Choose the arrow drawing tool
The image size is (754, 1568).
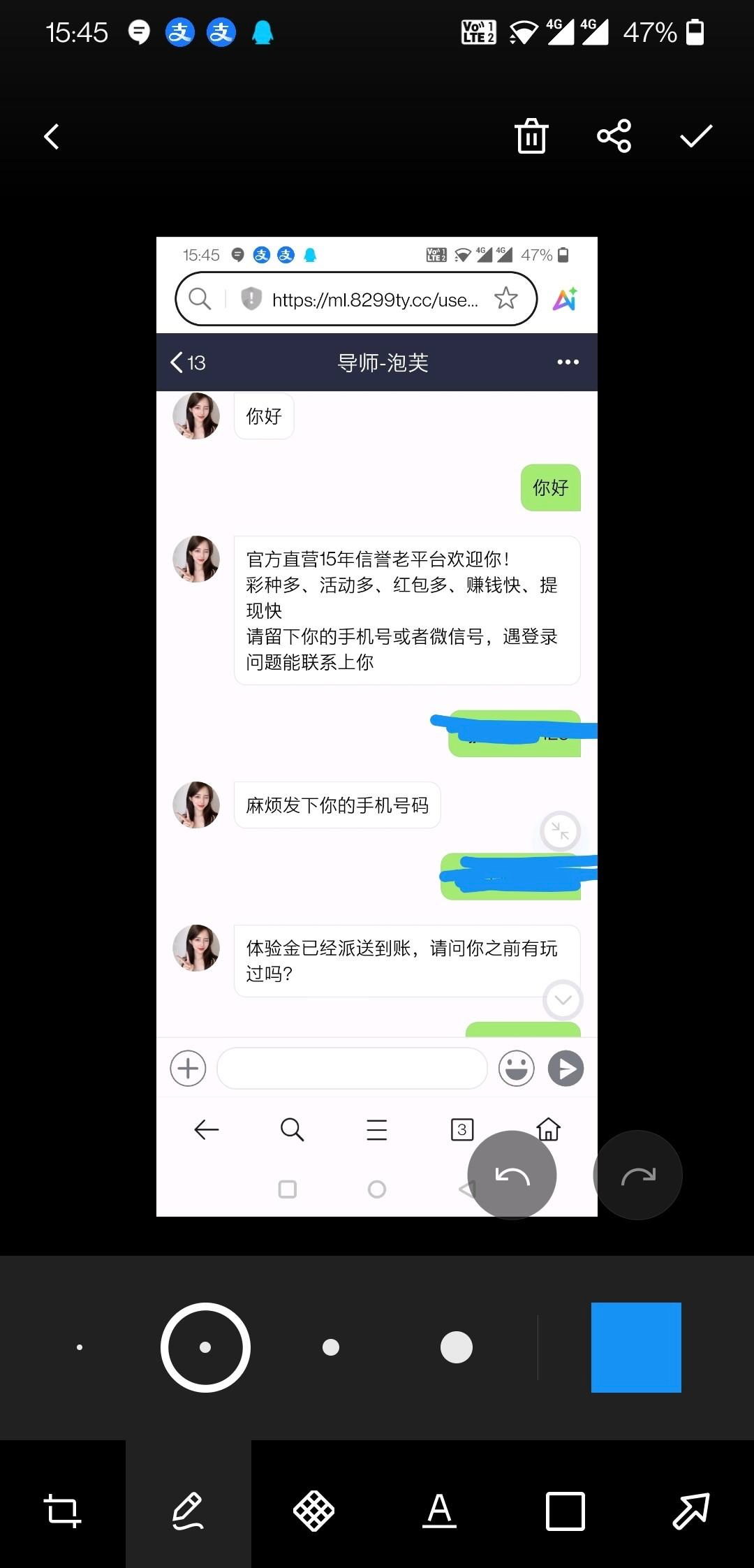(x=690, y=1511)
